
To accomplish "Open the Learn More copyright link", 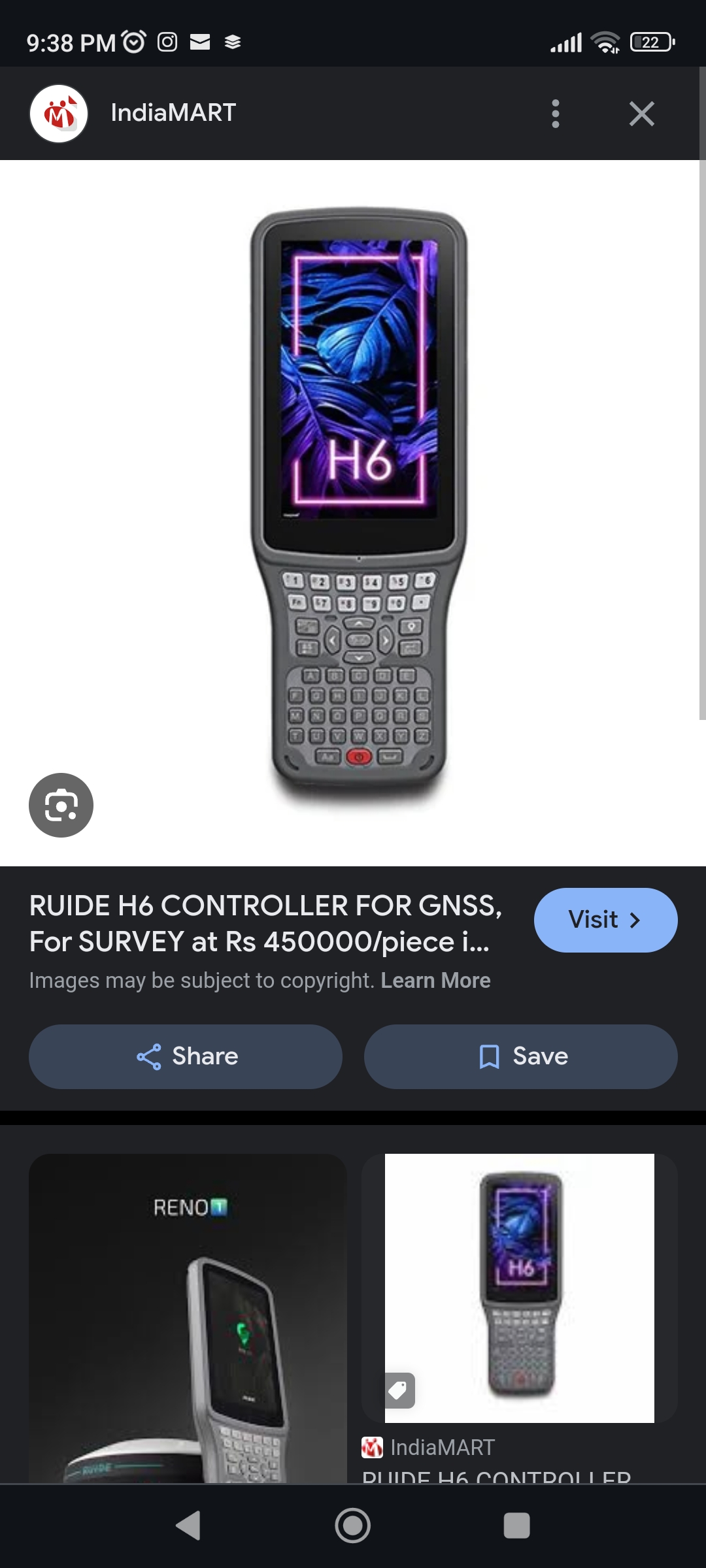I will click(x=435, y=981).
